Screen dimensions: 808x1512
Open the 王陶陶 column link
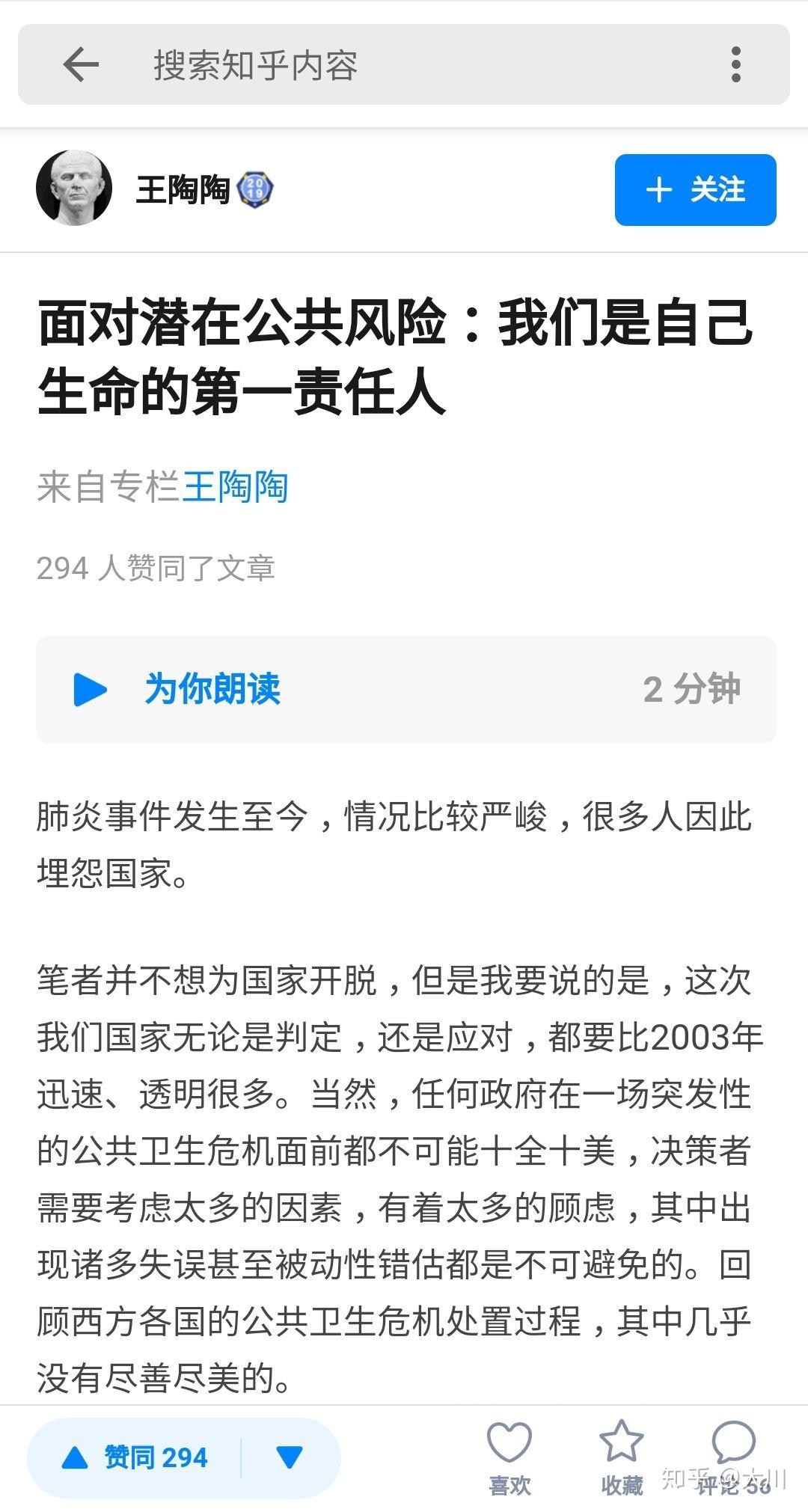click(235, 487)
